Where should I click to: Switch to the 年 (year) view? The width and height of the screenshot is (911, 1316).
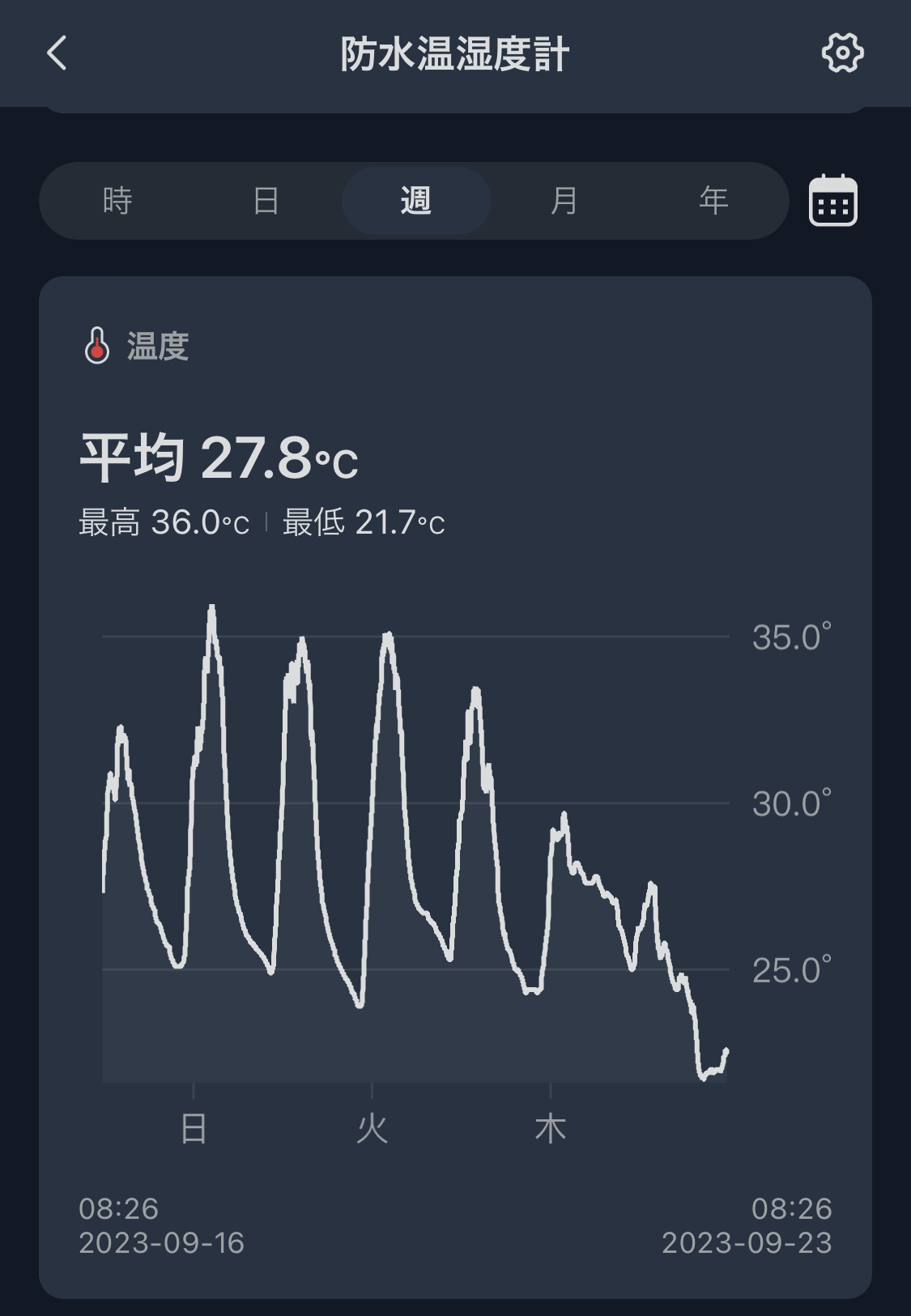click(713, 200)
